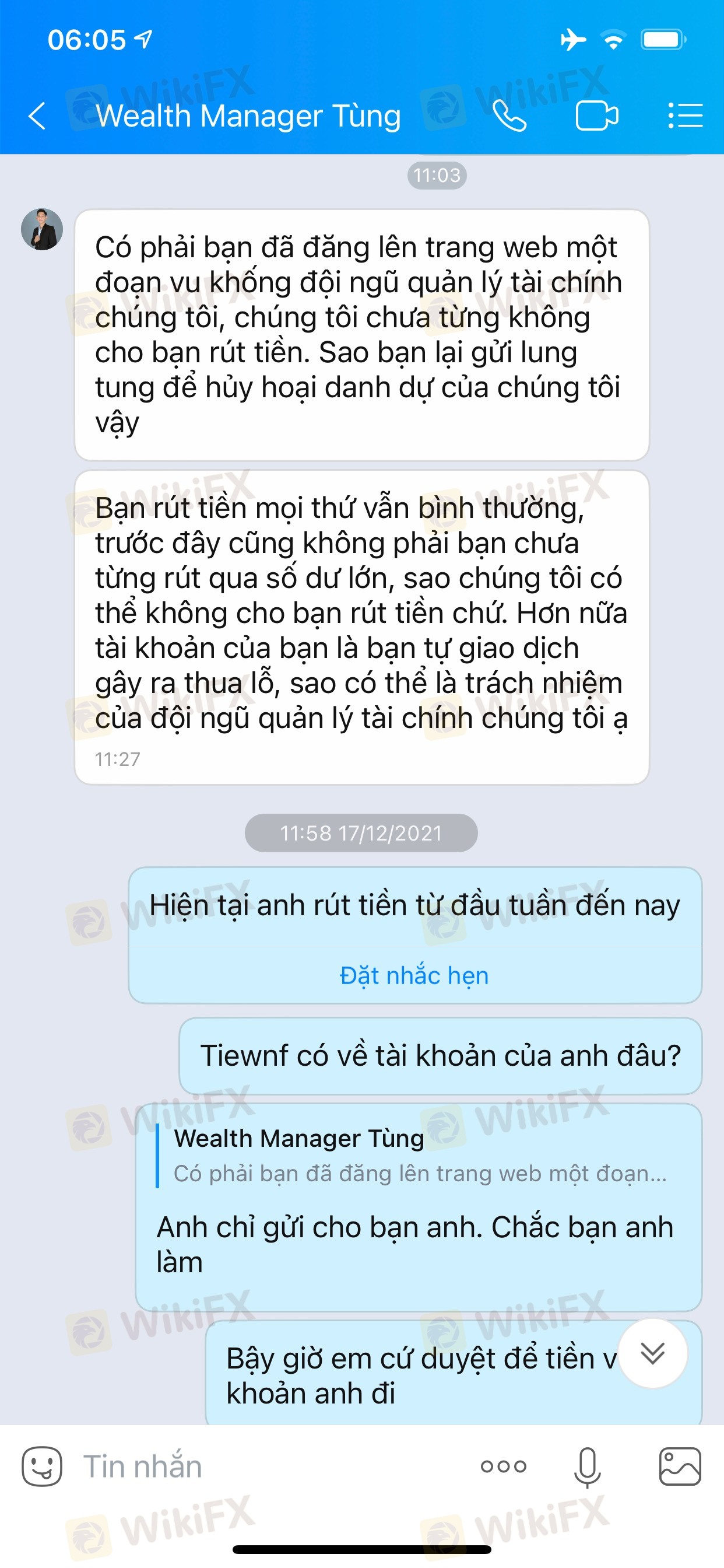
Task: Open more attachment options
Action: (503, 1466)
